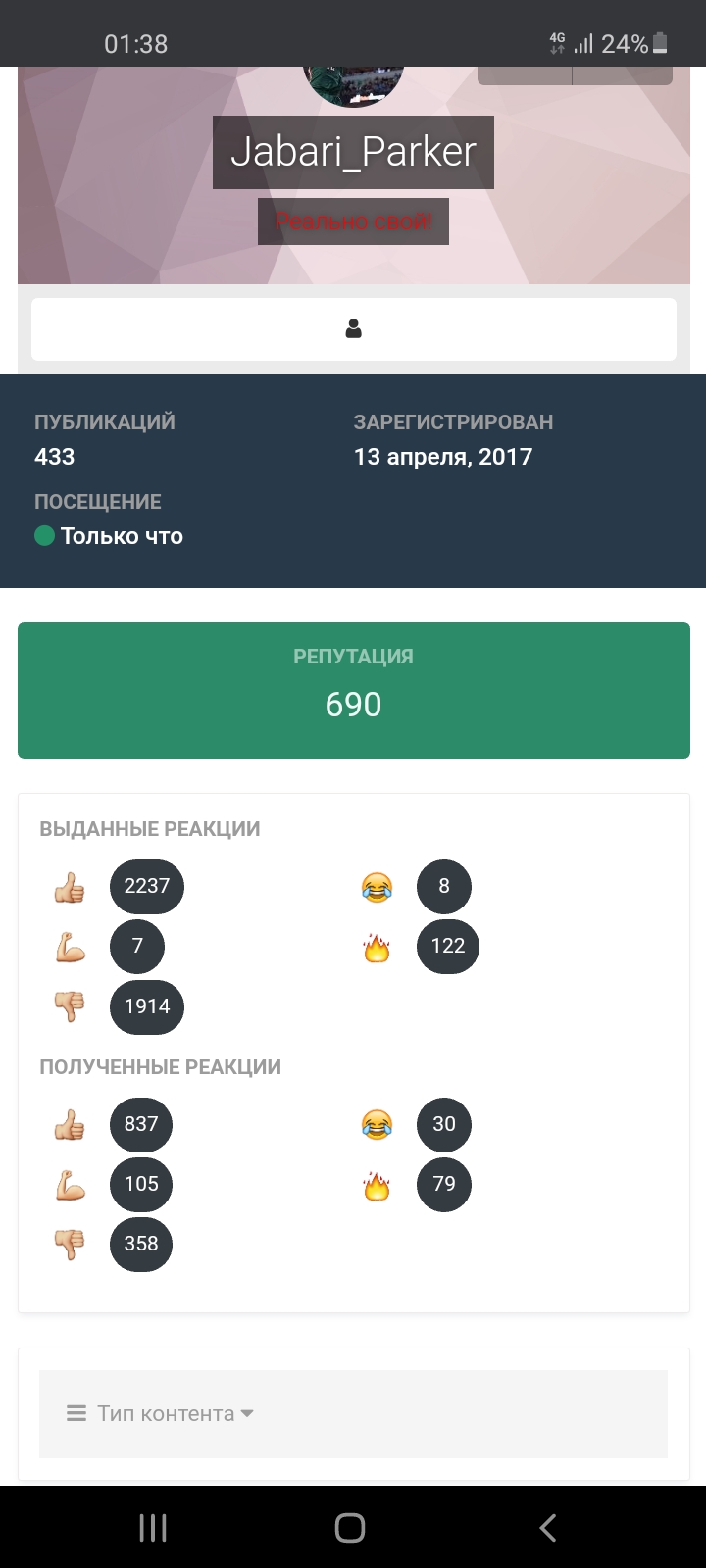706x1568 pixels.
Task: Open the Репутация 690 block
Action: pos(353,690)
